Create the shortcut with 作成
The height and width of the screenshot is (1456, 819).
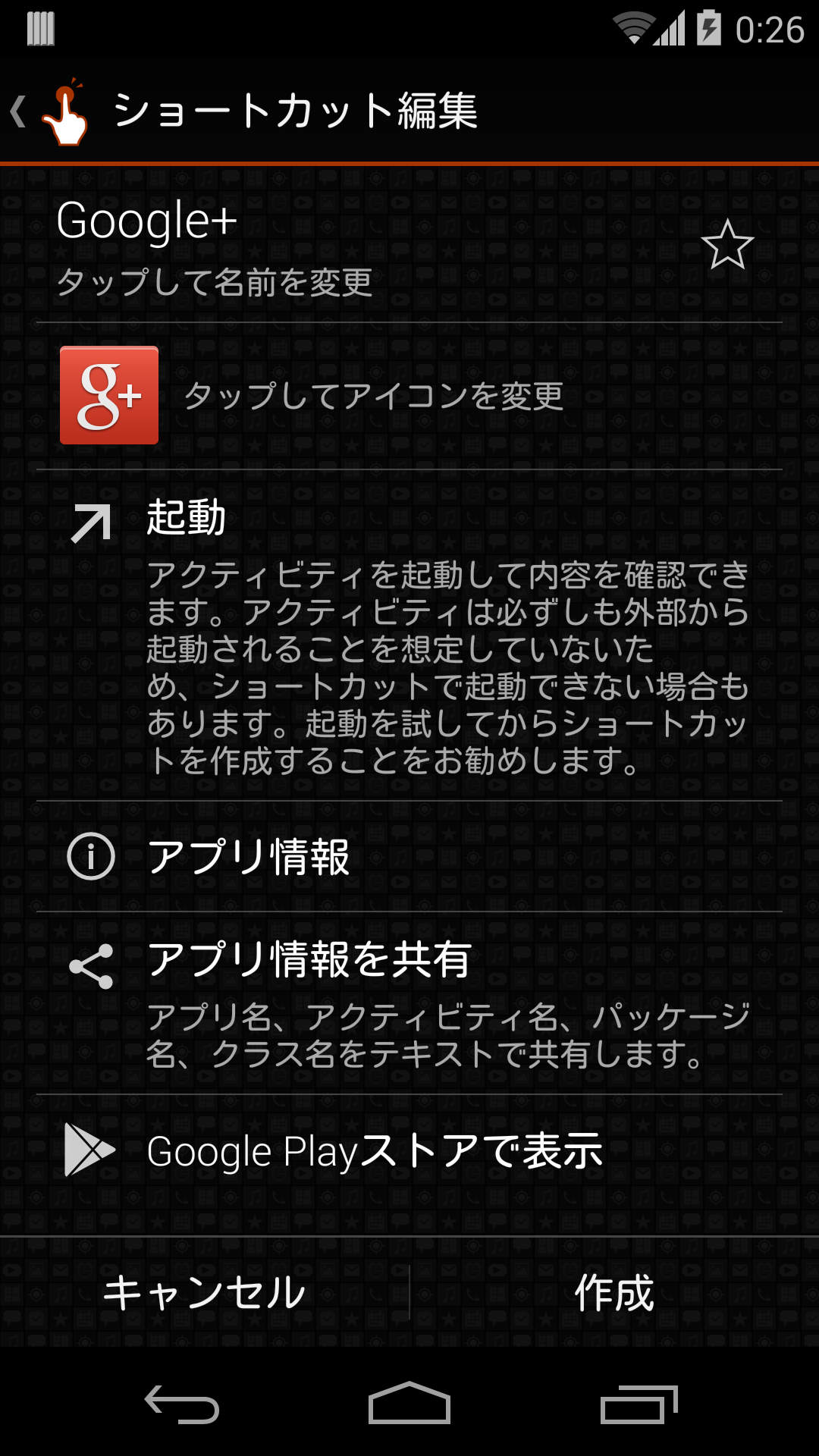(x=614, y=1292)
